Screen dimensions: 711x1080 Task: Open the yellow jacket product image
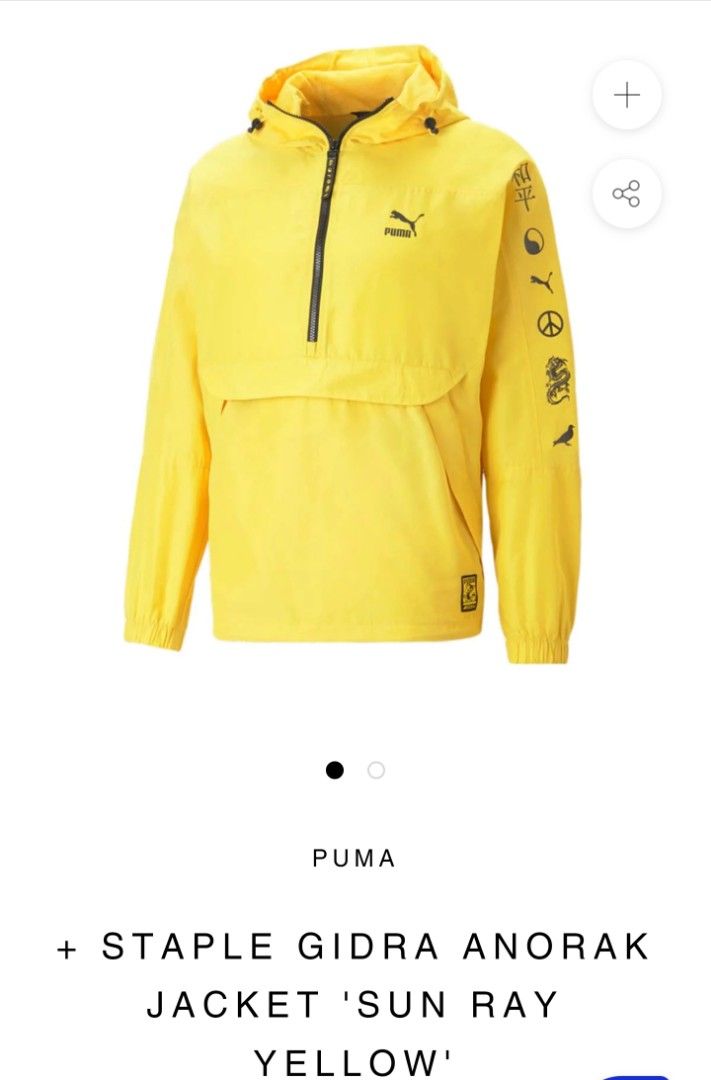350,360
